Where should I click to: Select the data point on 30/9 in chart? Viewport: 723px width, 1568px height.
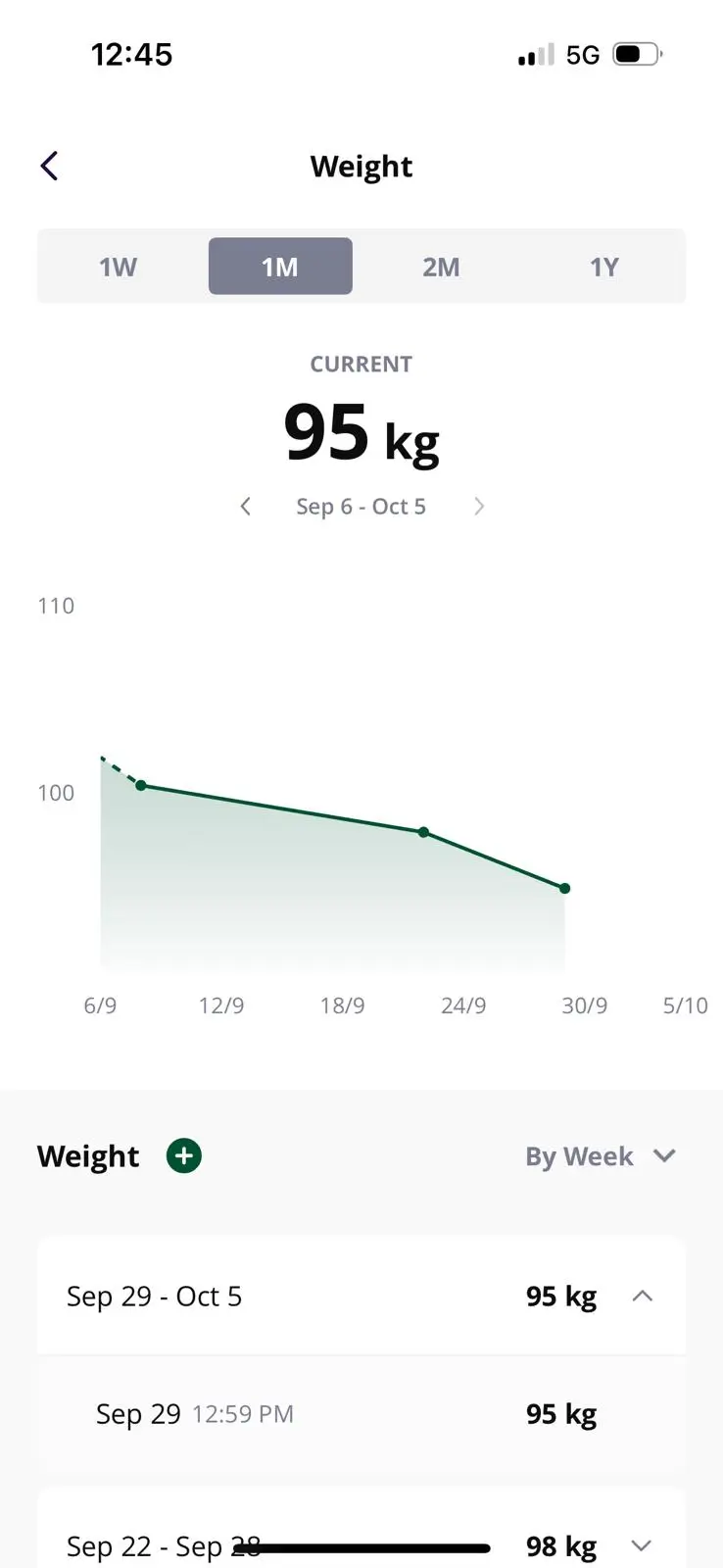click(564, 888)
